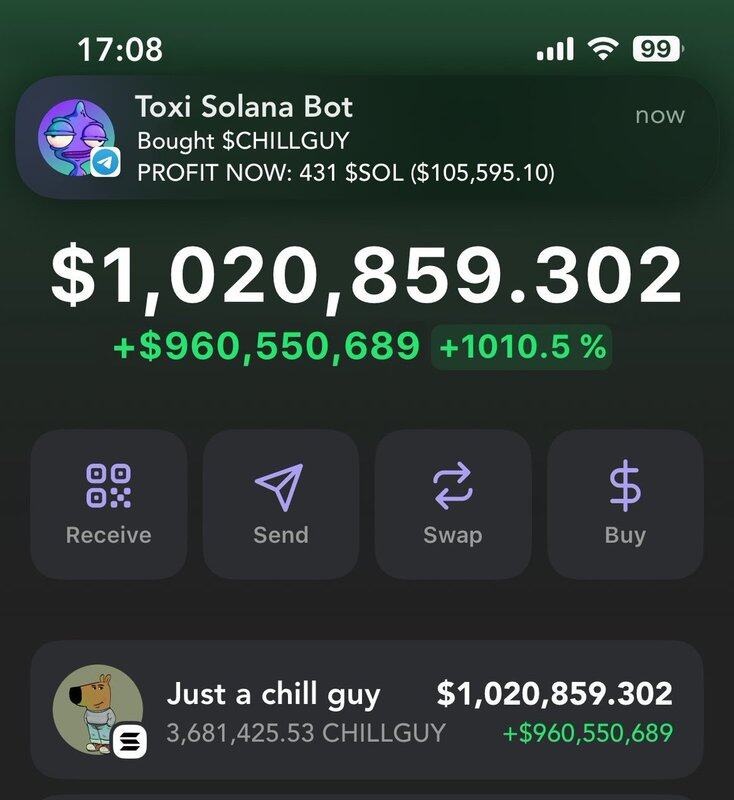Open the Swap action
734x800 pixels.
tap(453, 504)
